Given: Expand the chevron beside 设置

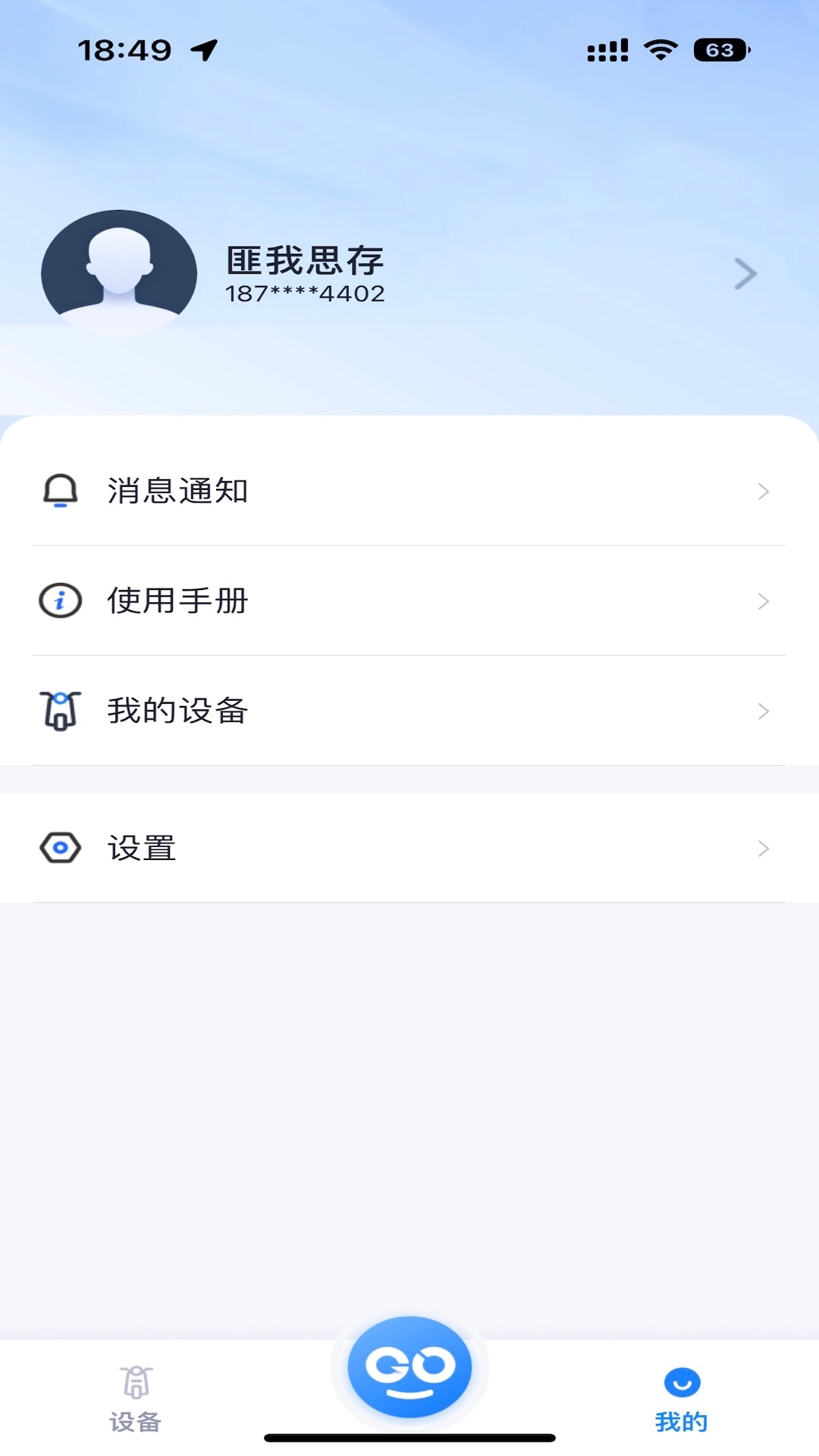Looking at the screenshot, I should pyautogui.click(x=764, y=849).
